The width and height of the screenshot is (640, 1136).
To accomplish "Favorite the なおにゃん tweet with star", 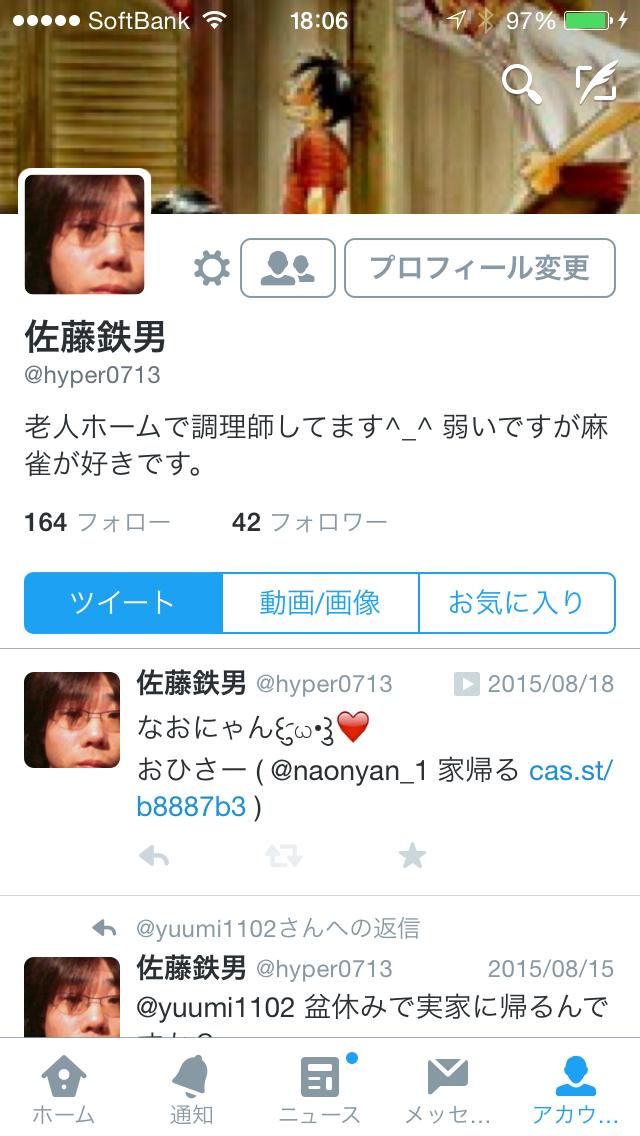I will pos(412,855).
